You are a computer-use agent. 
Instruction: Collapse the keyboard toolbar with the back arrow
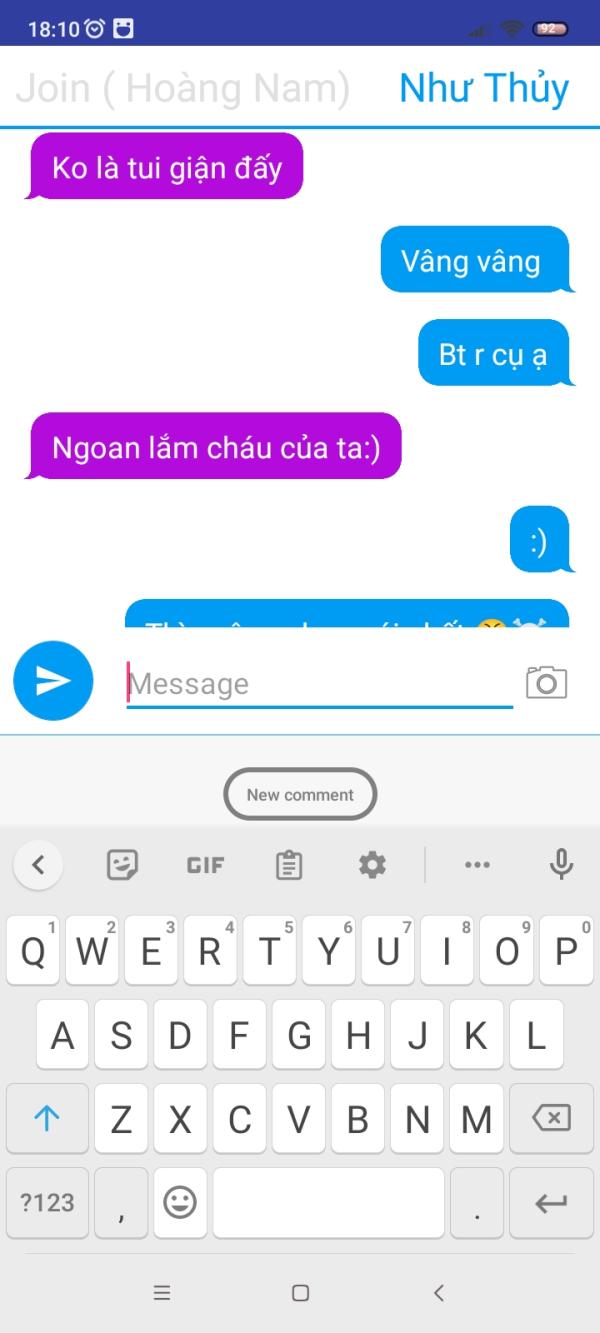click(38, 865)
